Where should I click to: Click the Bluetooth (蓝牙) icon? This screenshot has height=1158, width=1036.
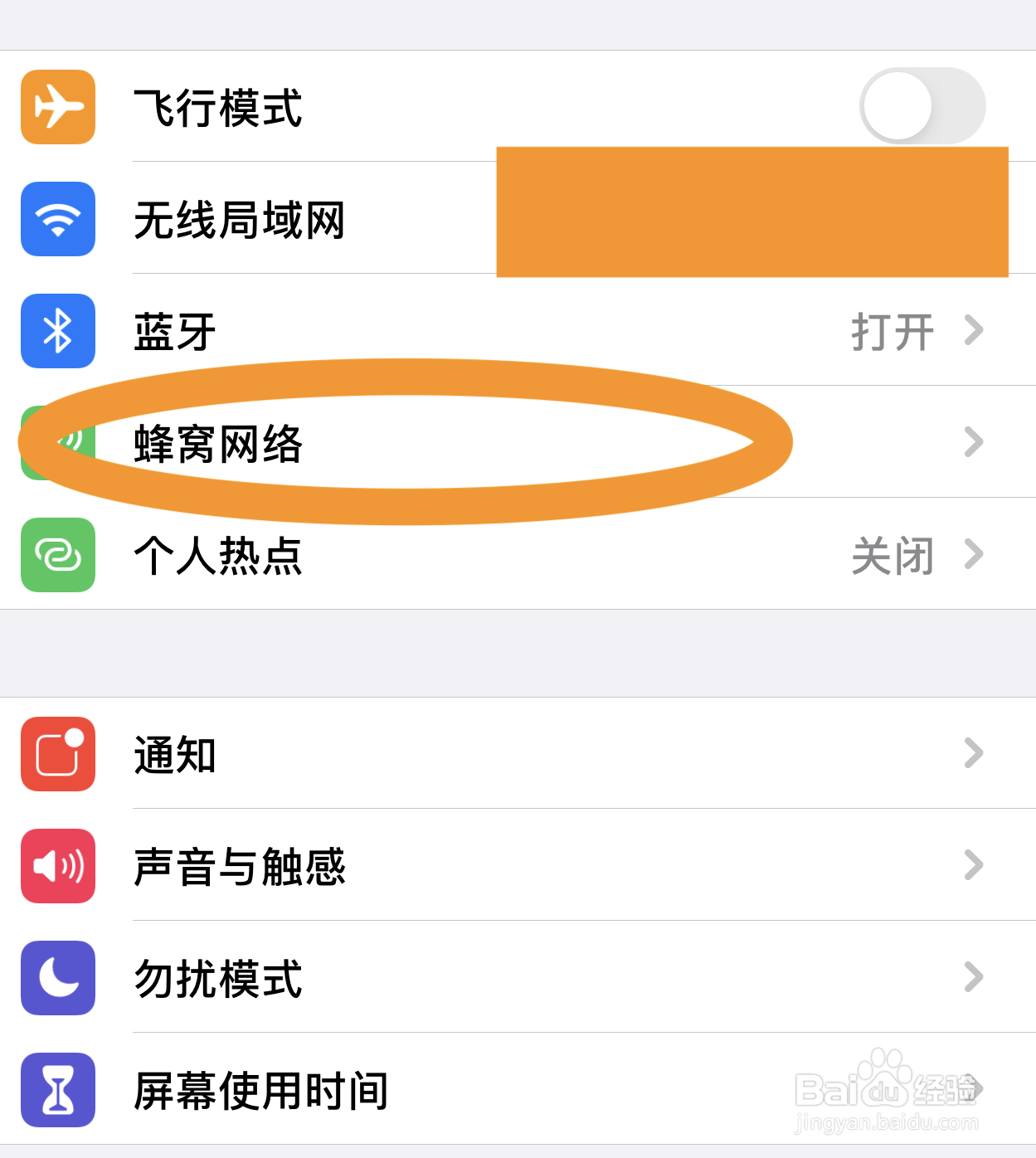pos(57,330)
